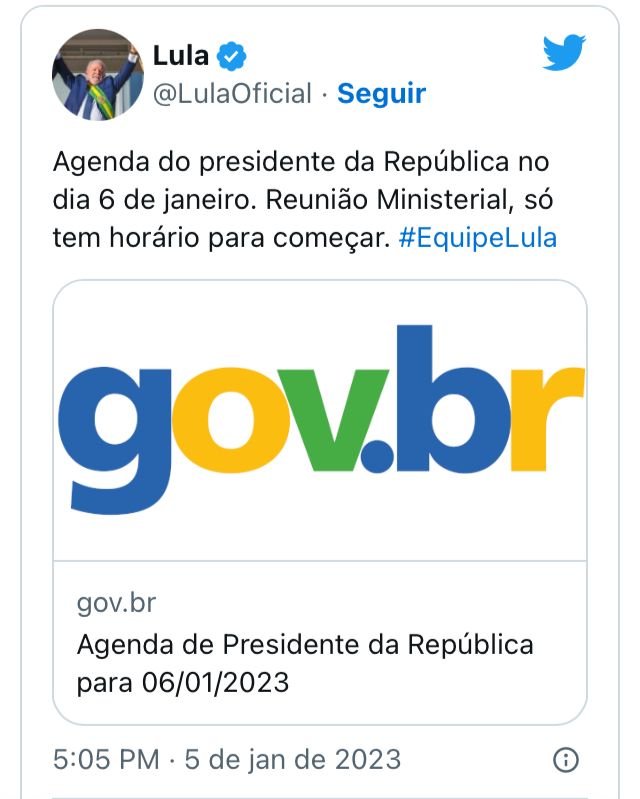
Task: Open Lula's profile picture
Action: (97, 75)
